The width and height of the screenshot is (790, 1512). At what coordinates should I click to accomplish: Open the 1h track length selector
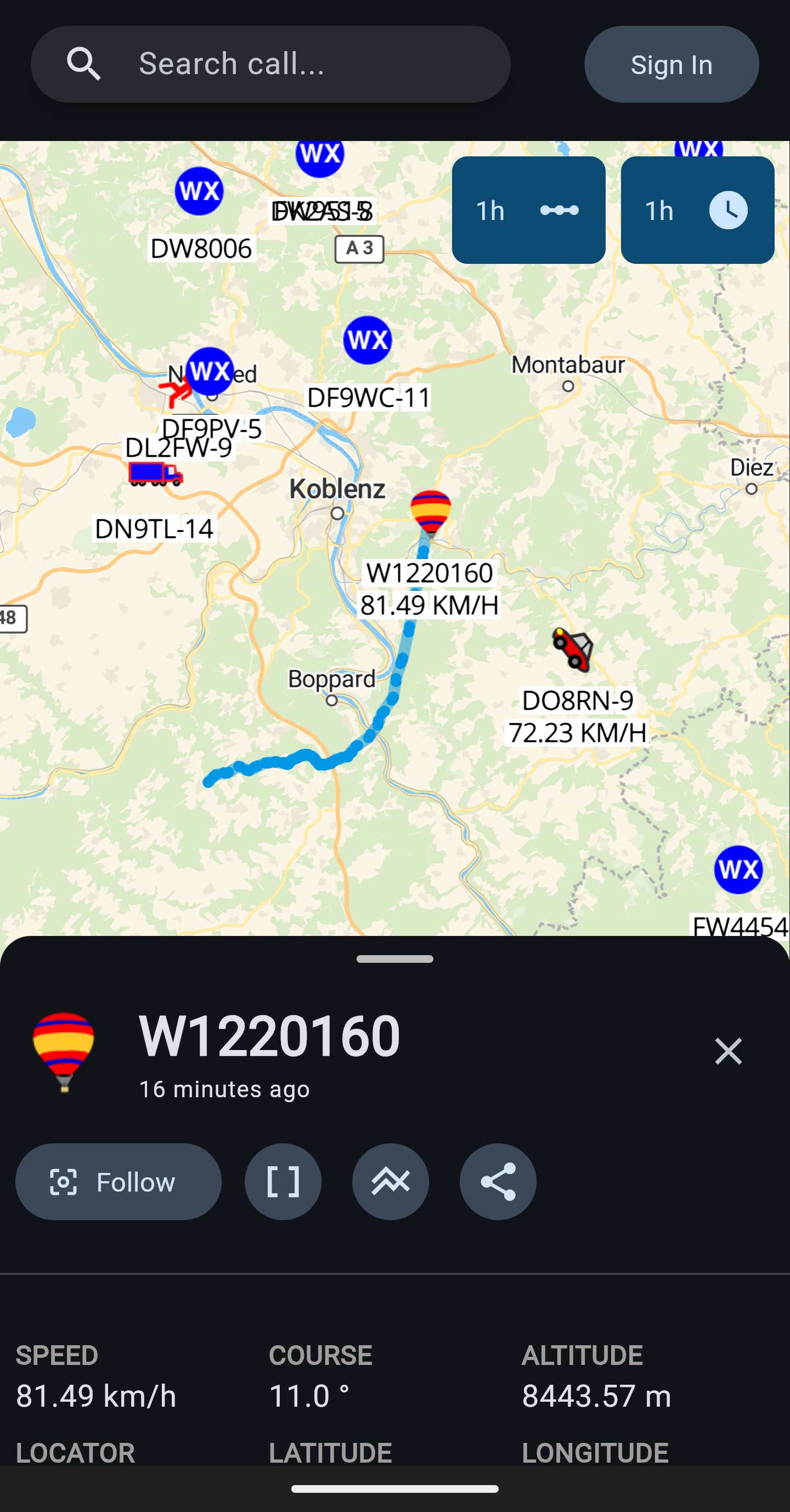[x=528, y=210]
